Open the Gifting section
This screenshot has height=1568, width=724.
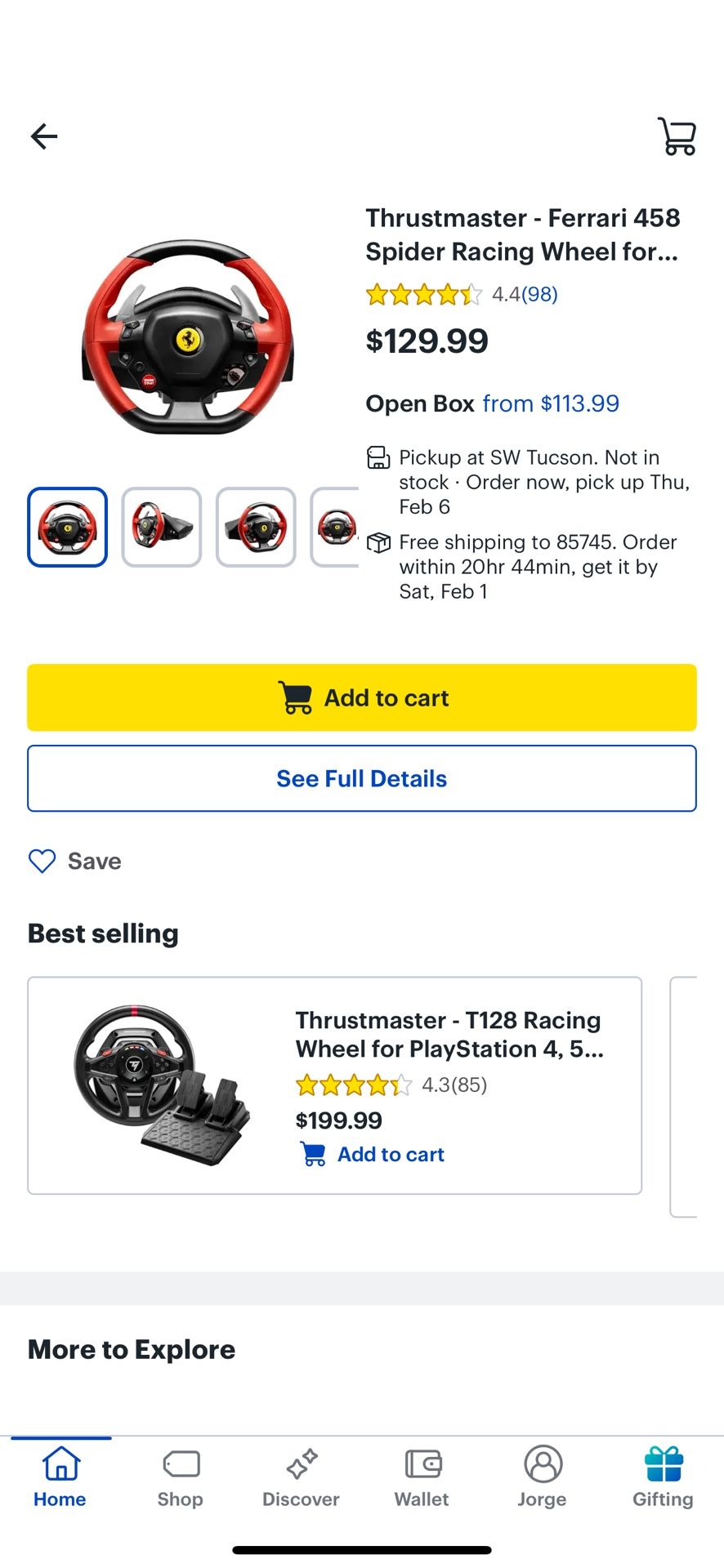(662, 1478)
